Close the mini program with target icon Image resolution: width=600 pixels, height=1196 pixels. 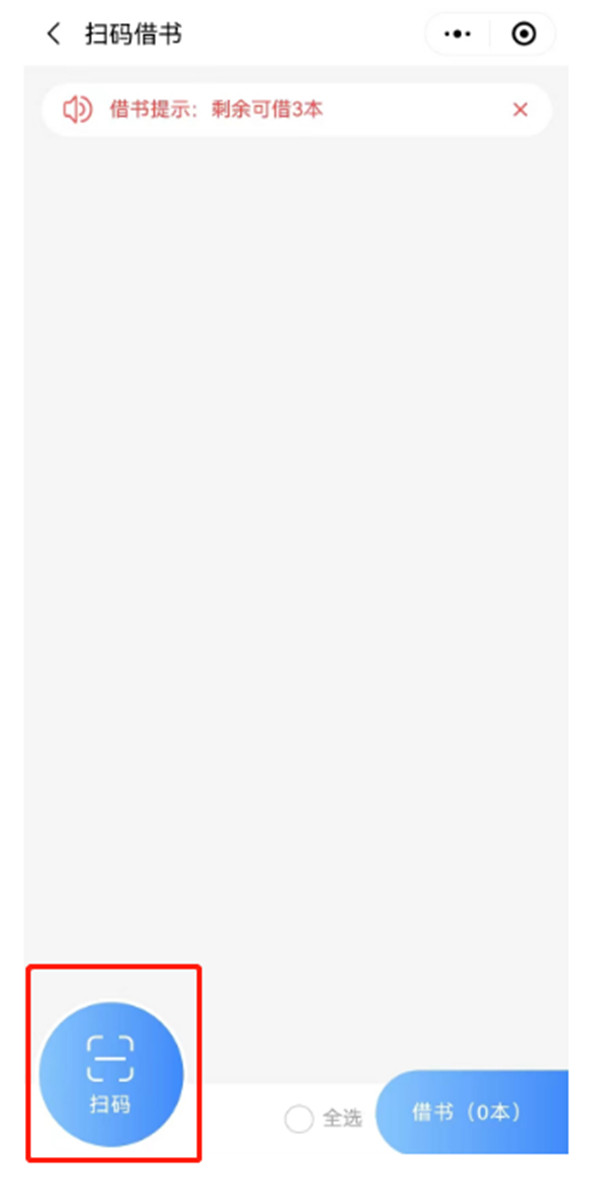(524, 34)
